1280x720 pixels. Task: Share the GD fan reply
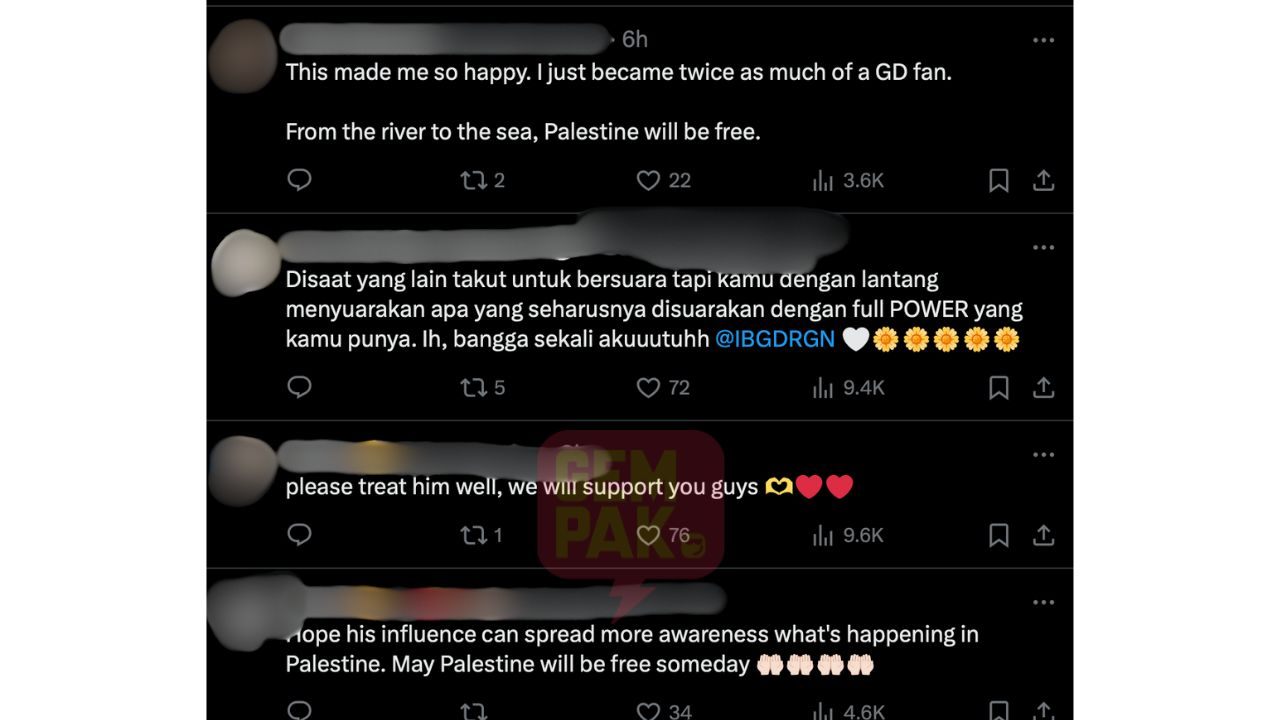pos(1043,180)
